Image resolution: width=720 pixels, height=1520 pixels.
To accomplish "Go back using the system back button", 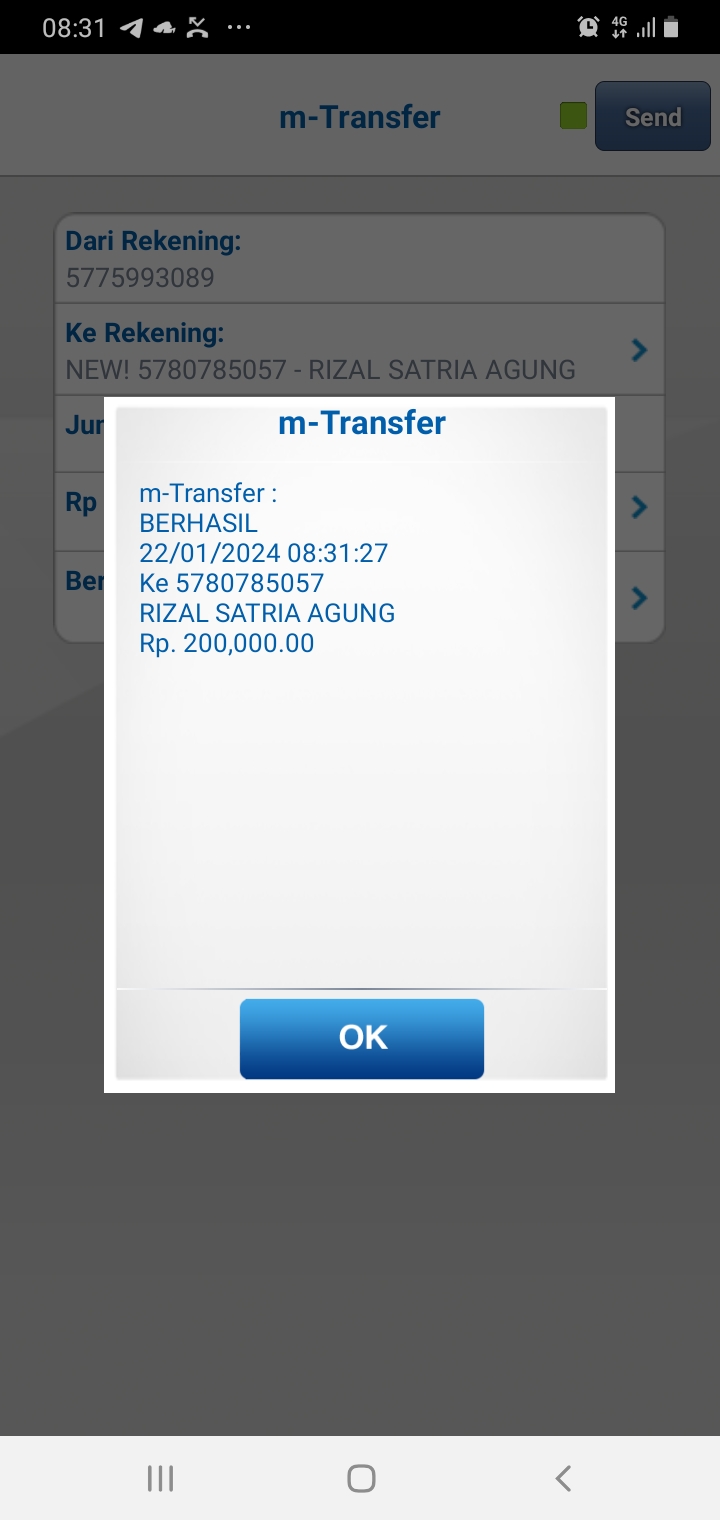I will coord(563,1478).
